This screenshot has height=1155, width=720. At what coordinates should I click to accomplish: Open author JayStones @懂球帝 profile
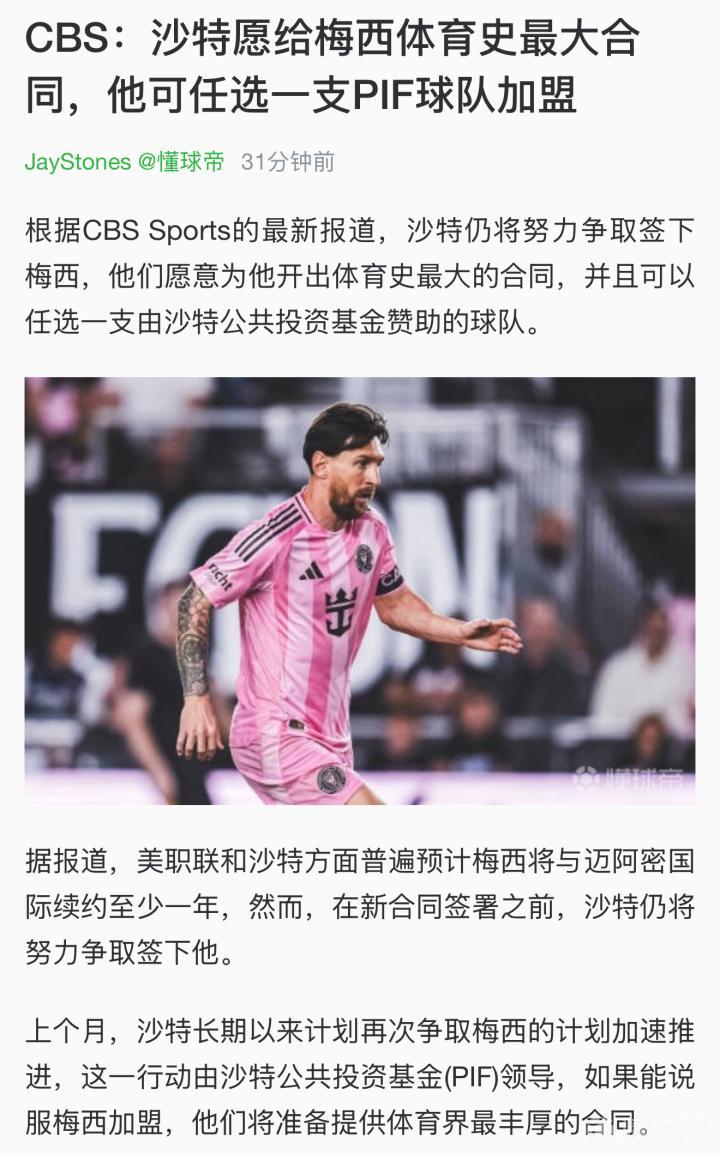124,162
